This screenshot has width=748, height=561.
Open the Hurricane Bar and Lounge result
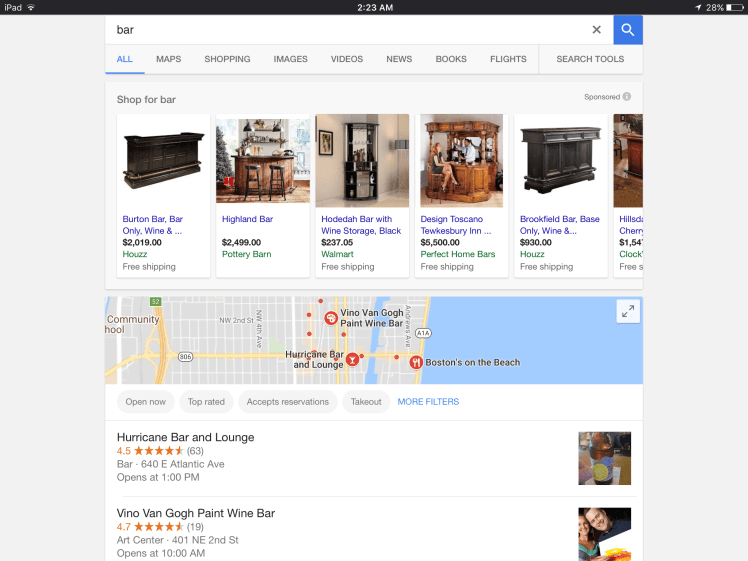(186, 437)
